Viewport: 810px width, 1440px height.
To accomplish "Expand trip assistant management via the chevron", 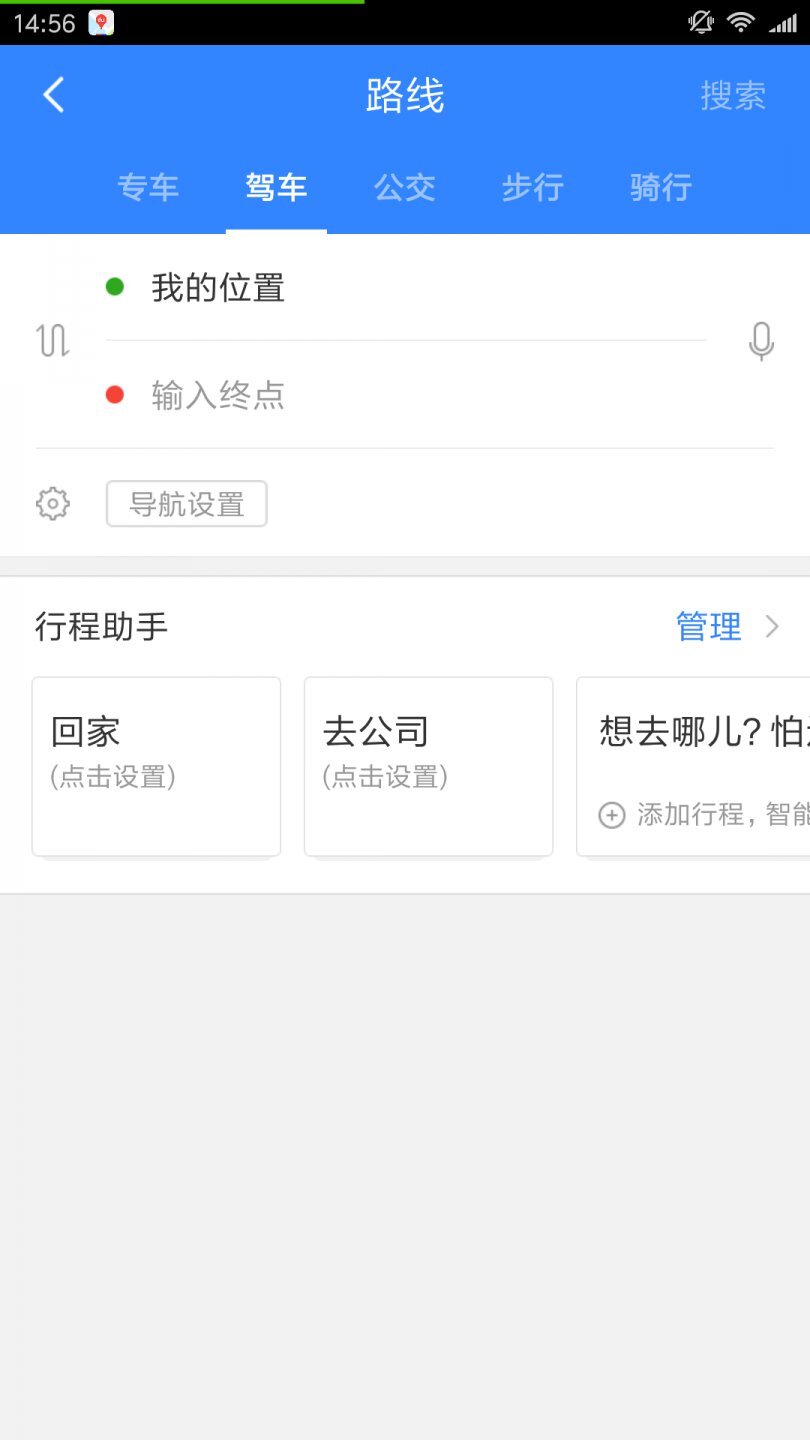I will click(771, 627).
